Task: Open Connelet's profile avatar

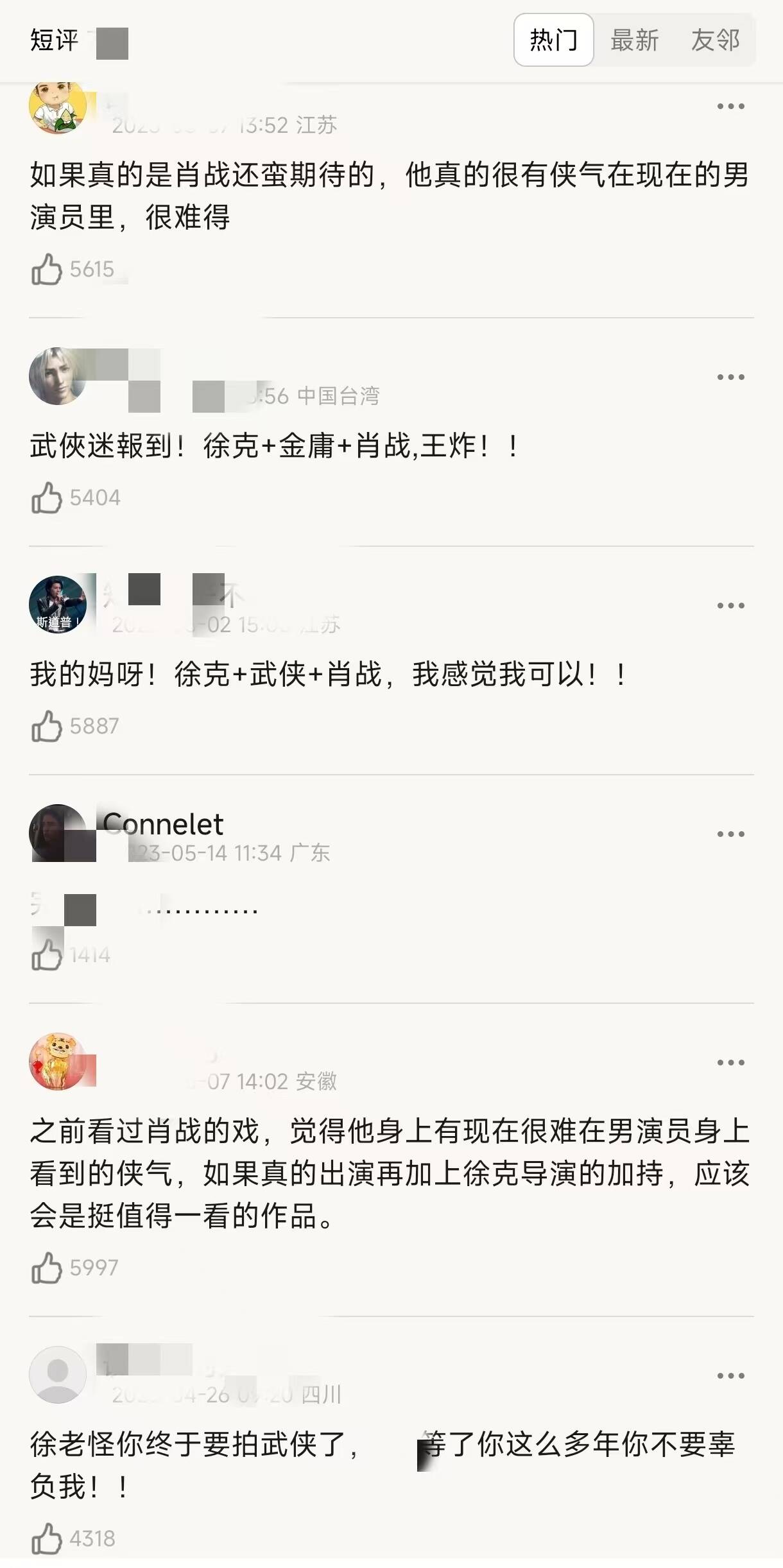Action: point(58,833)
